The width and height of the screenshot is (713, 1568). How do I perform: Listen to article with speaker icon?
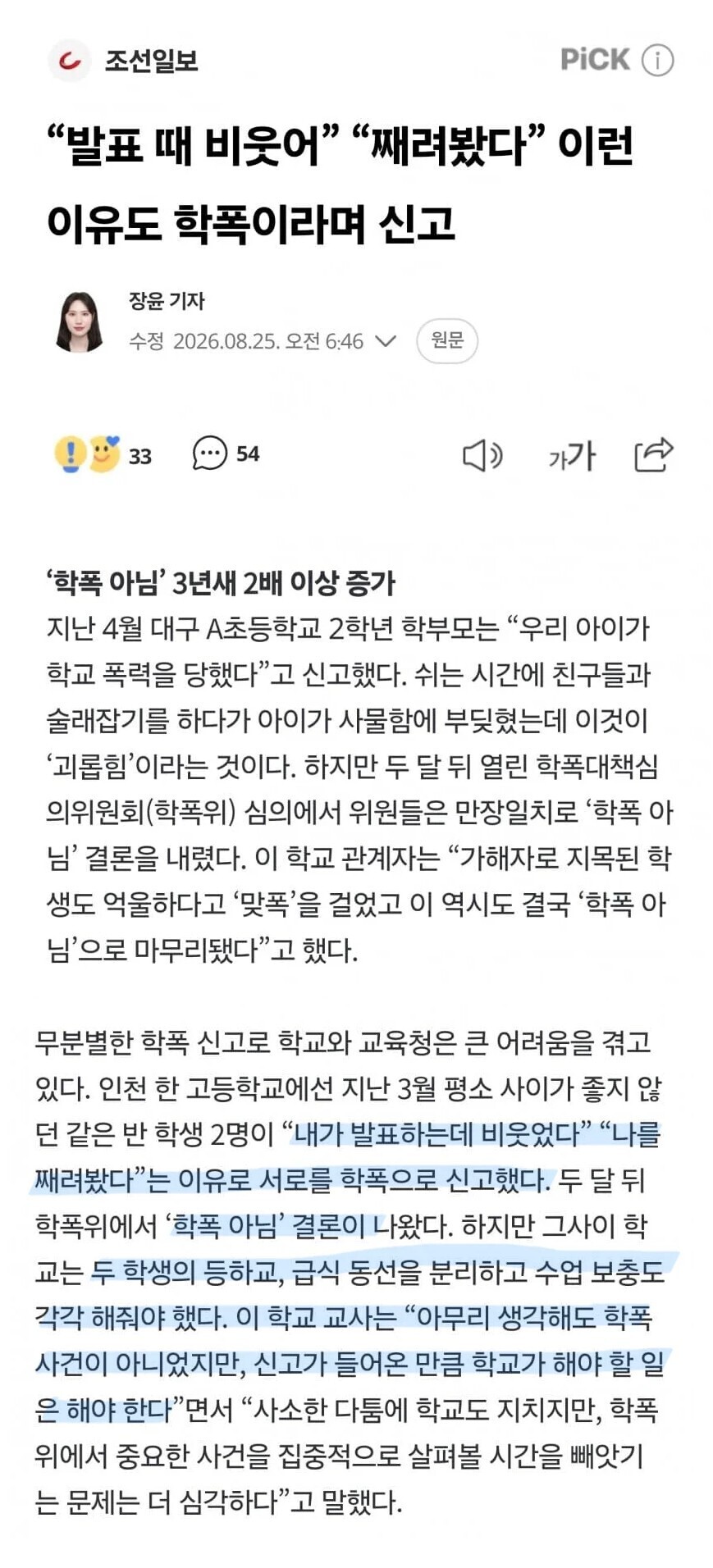point(482,455)
